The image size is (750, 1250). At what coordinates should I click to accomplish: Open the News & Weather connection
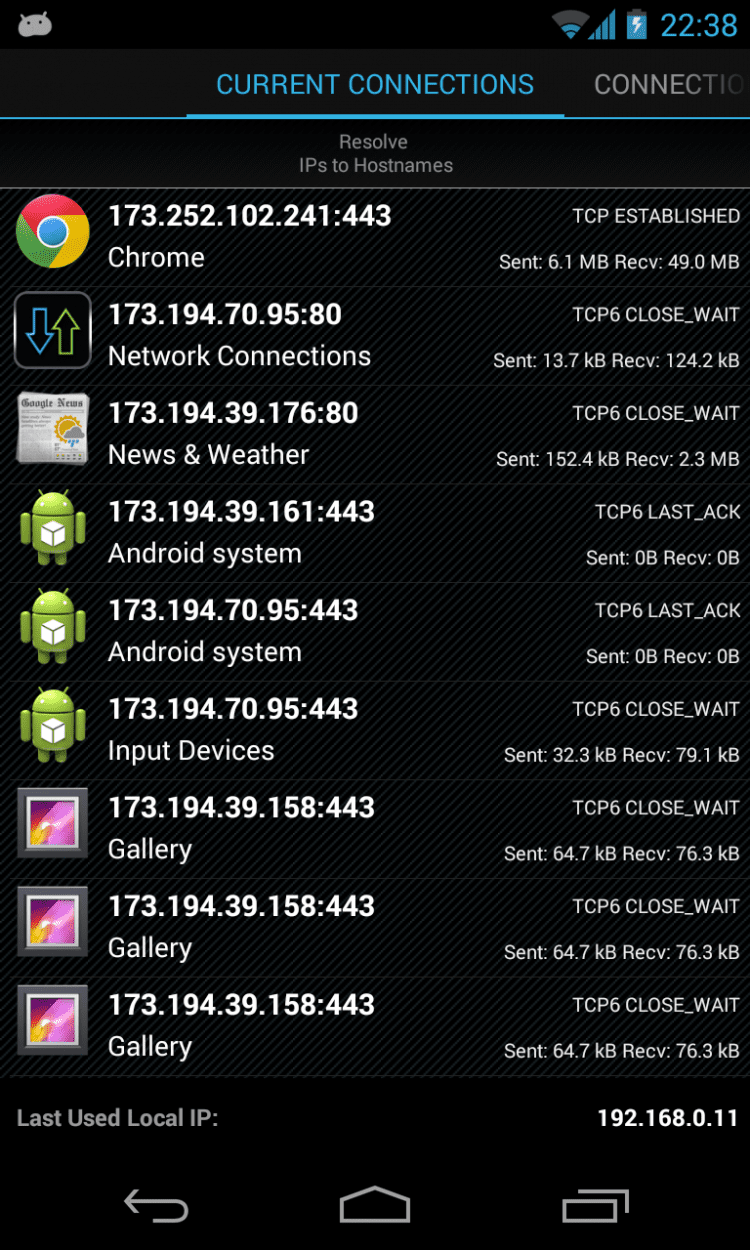pos(375,434)
